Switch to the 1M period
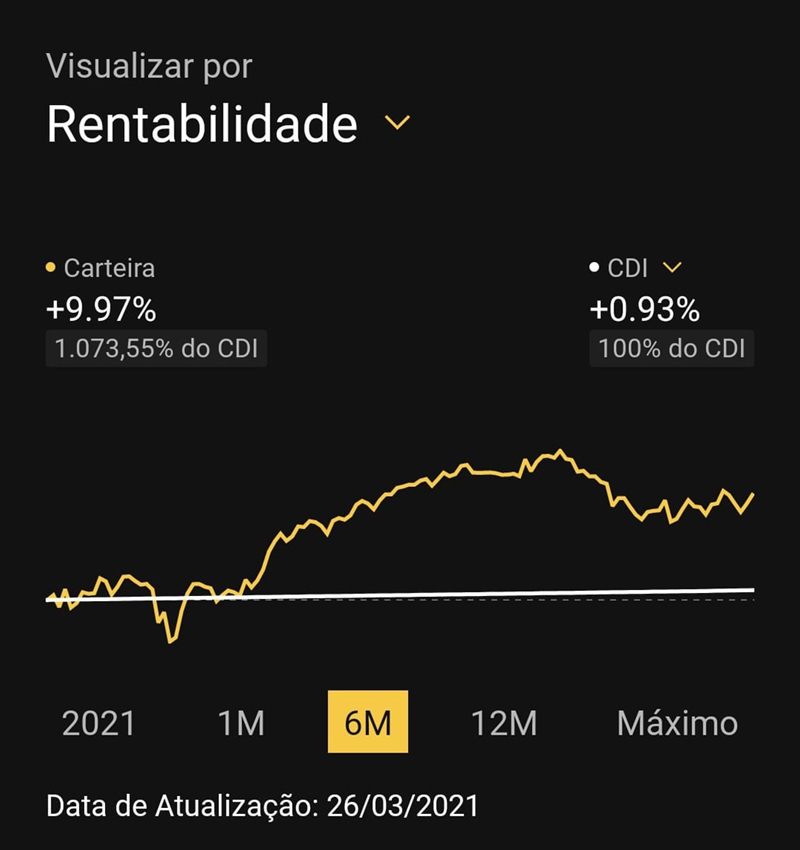The image size is (800, 850). click(241, 723)
